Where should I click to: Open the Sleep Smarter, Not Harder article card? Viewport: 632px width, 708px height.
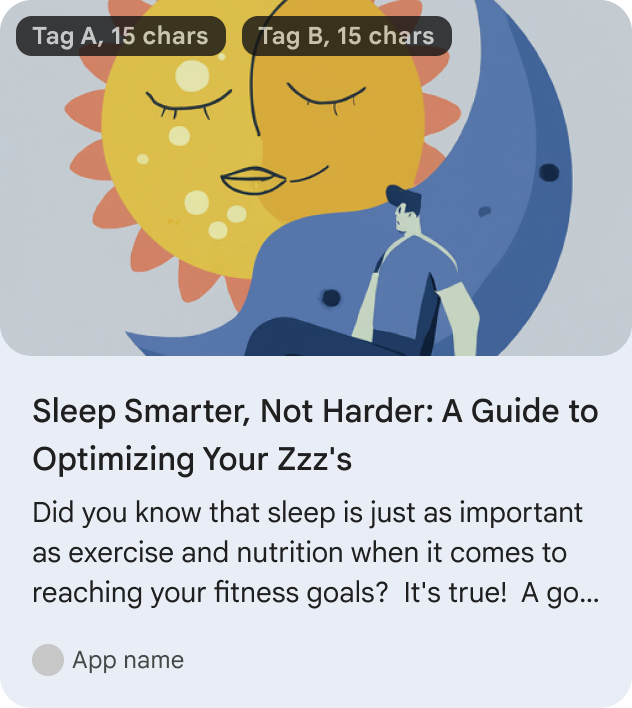coord(315,435)
